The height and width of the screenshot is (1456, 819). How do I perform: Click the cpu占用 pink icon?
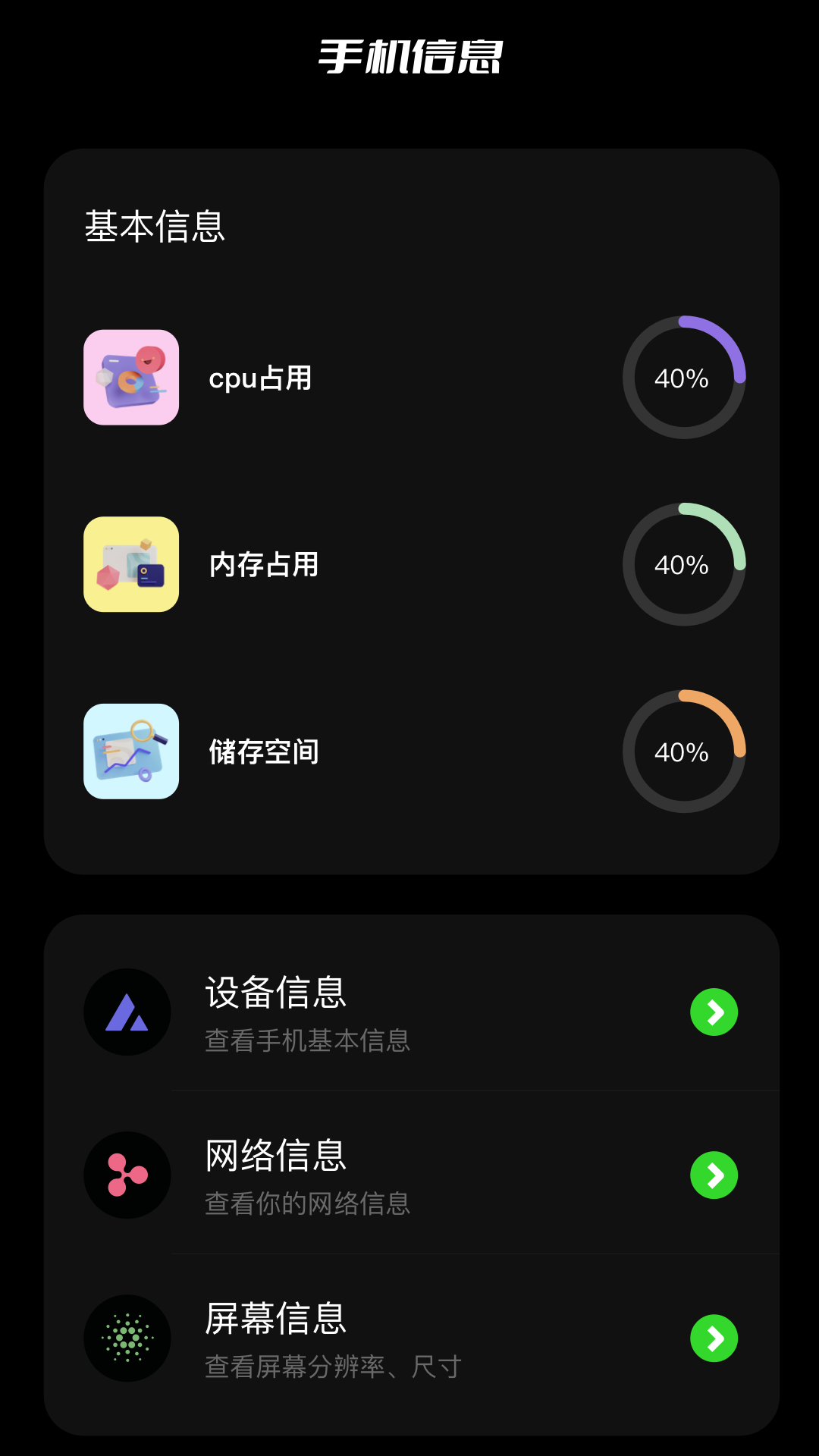(x=130, y=378)
